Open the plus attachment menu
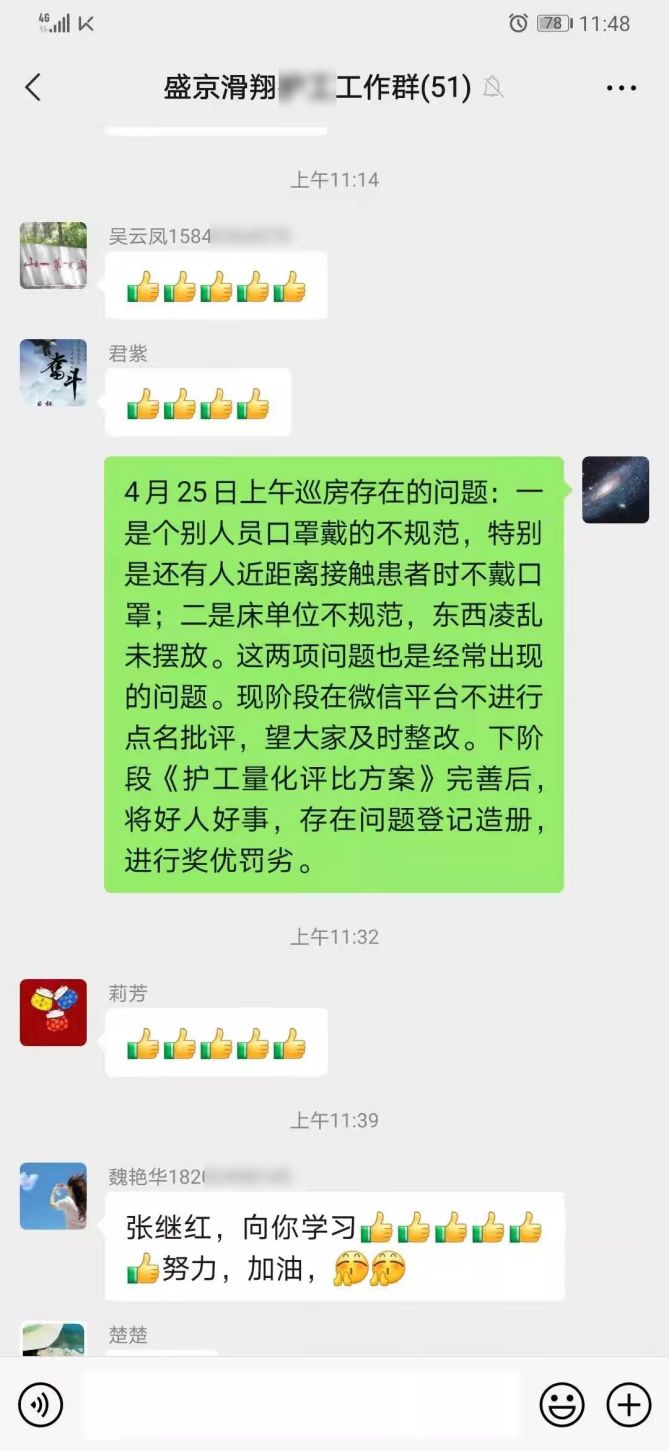 click(629, 1405)
